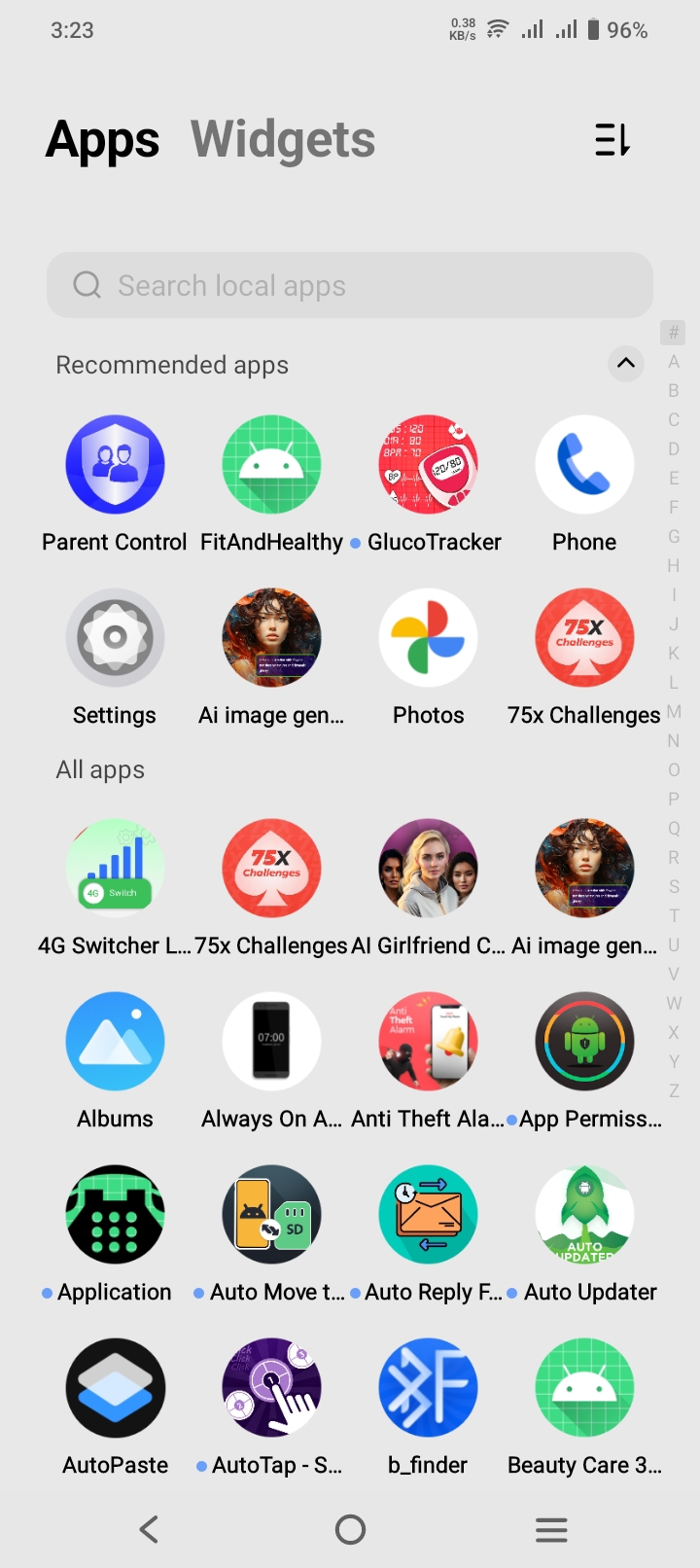Jump to letter M in index
The height and width of the screenshot is (1568, 700).
[x=674, y=712]
